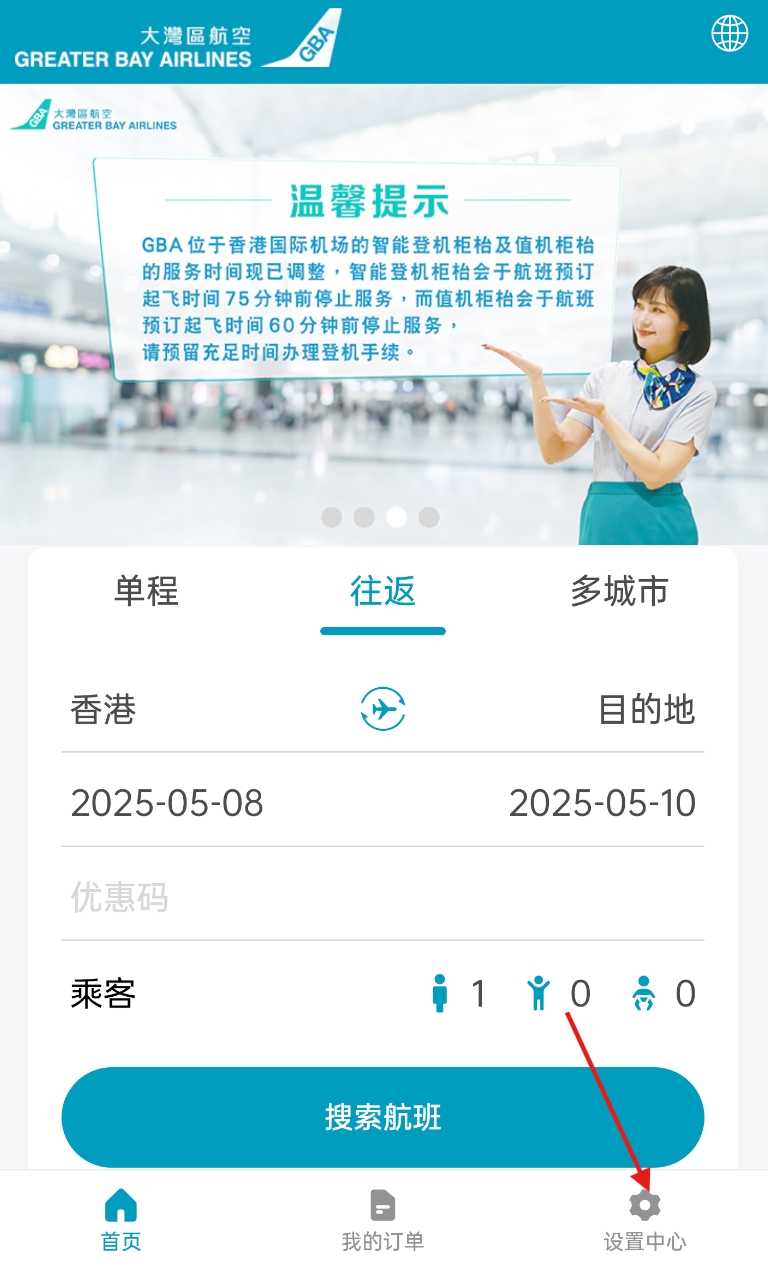Change departure date 2025-05-08
Screen dimensions: 768x1276
(x=167, y=803)
